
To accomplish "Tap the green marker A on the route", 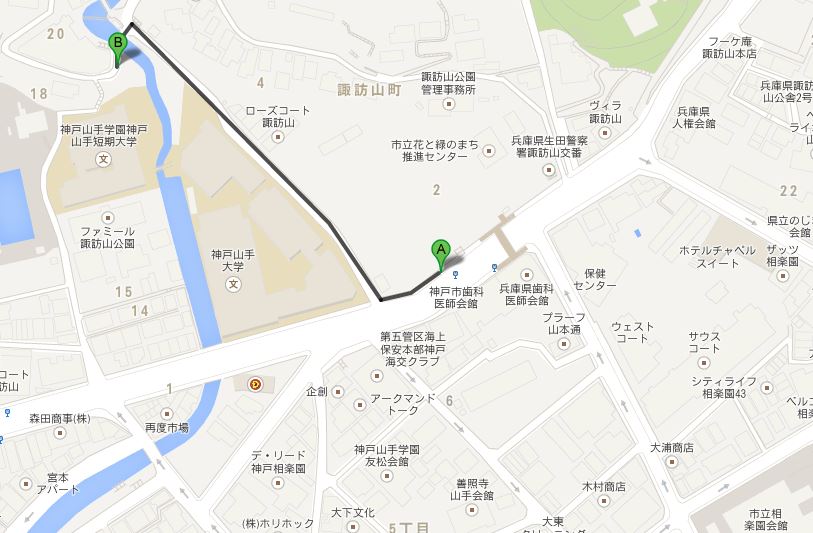I will point(439,251).
